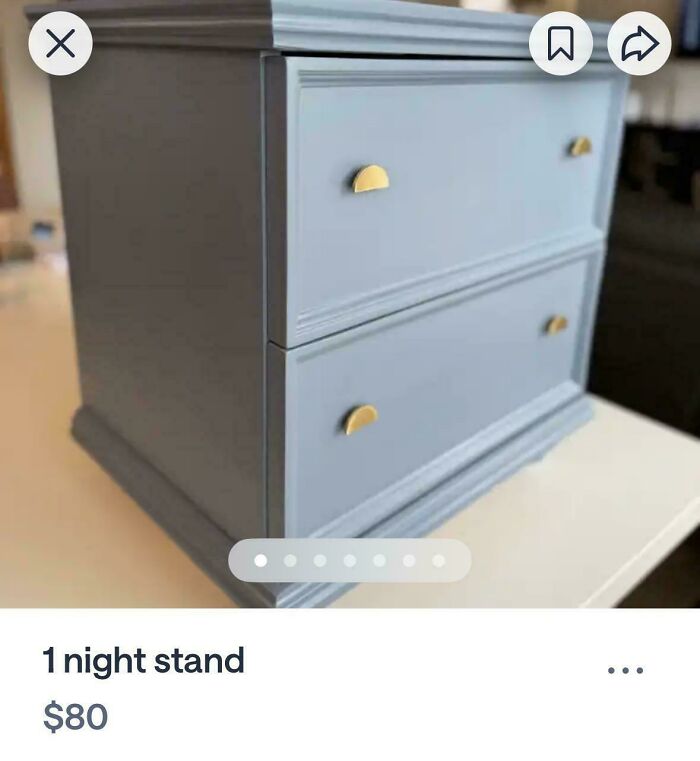
Task: Close the night stand listing
Action: [60, 44]
